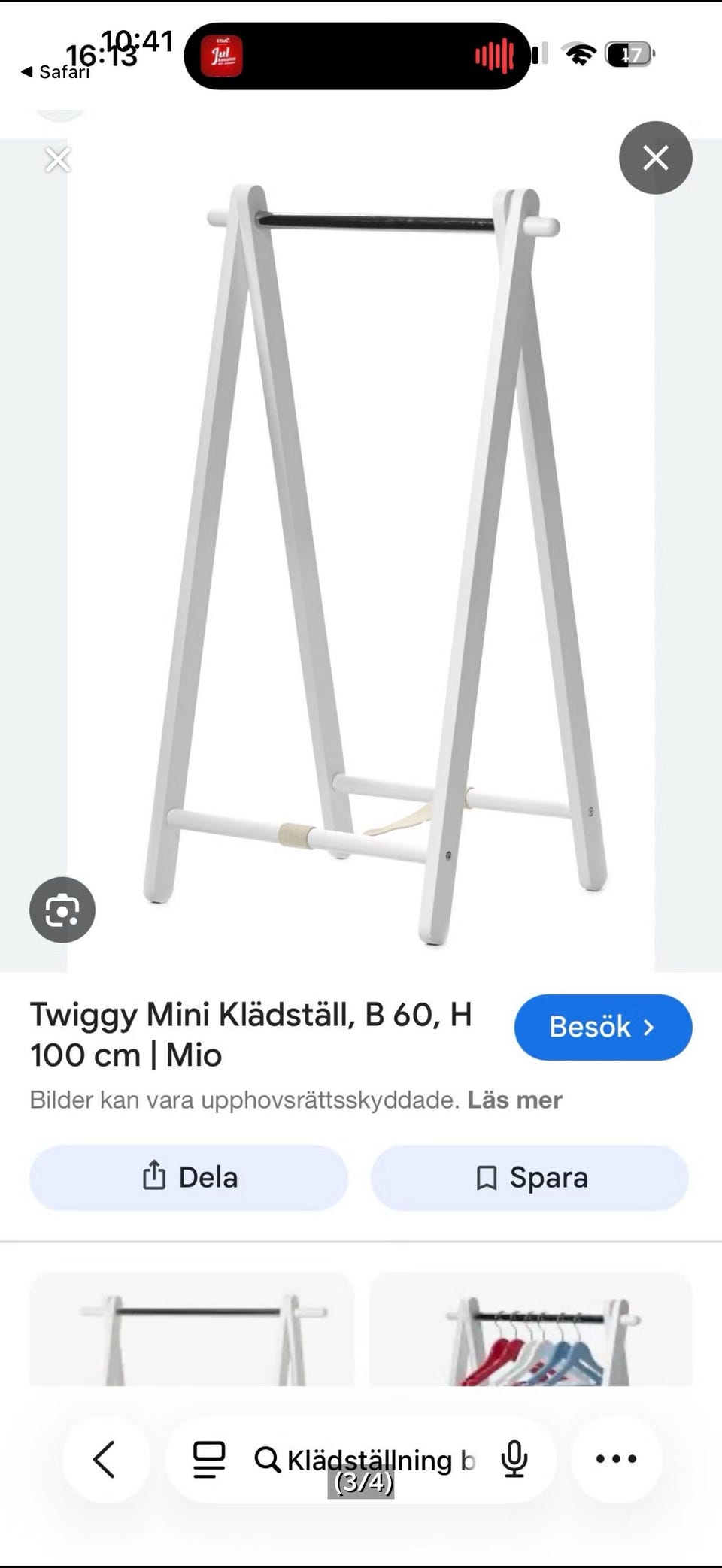This screenshot has height=1568, width=722.
Task: Open the browser tabs overview
Action: 209,1459
